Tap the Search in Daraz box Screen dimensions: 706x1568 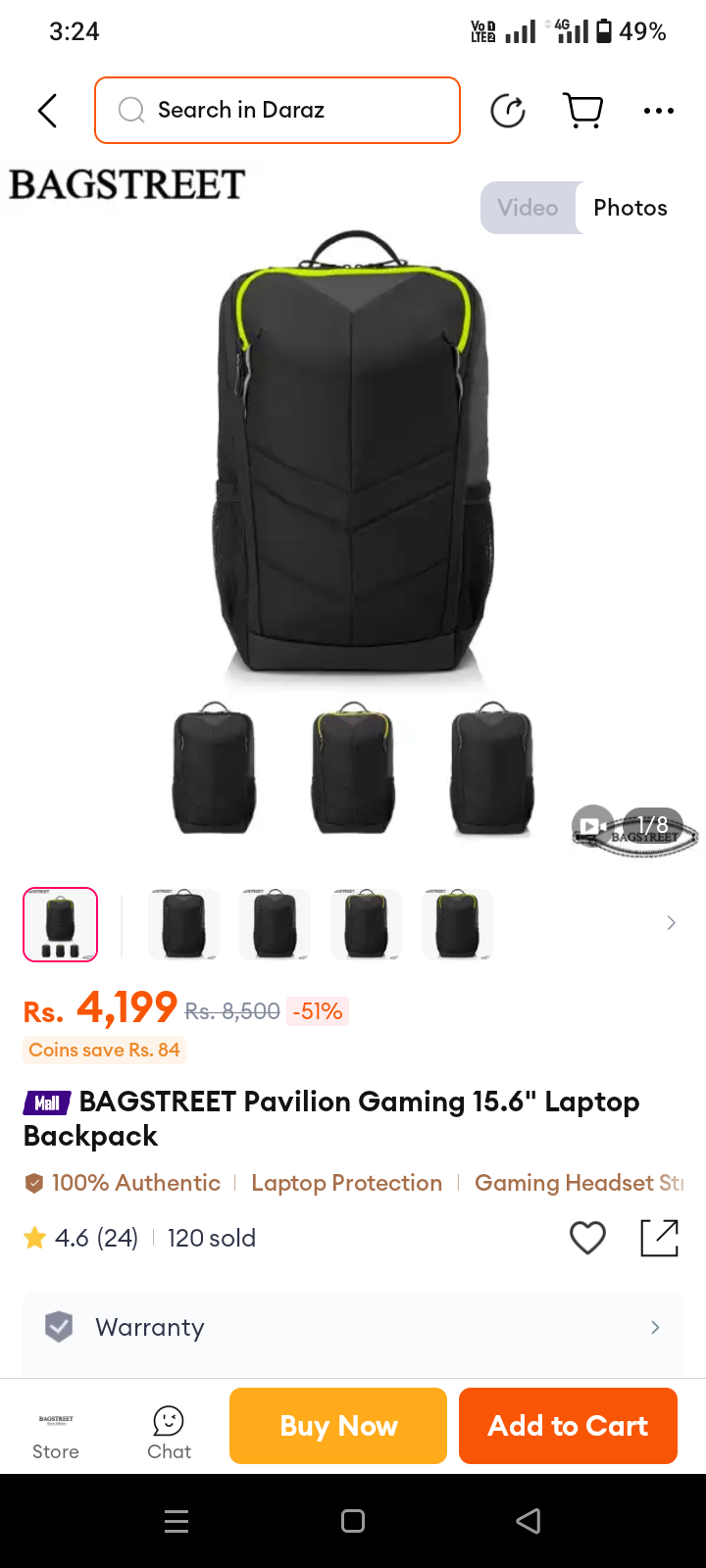click(x=277, y=110)
